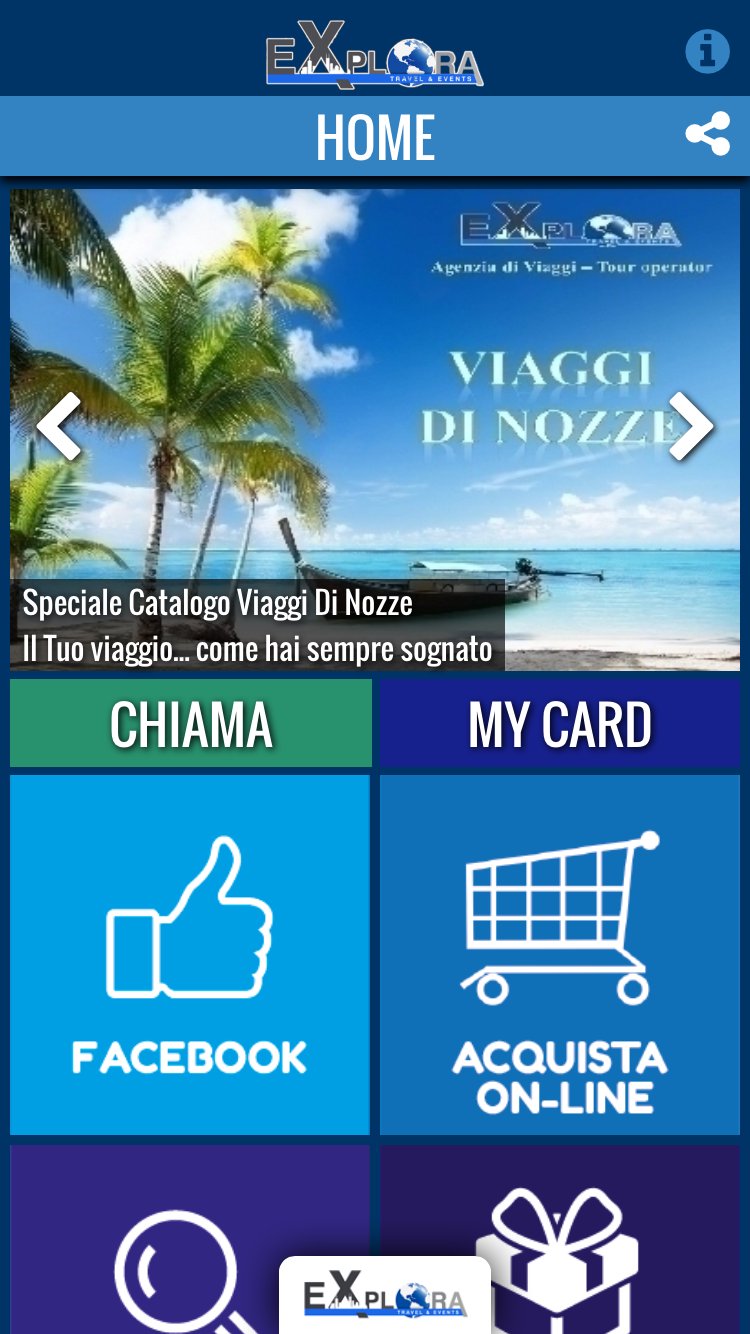Show the previous carousel slide
The image size is (750, 1334).
coord(60,426)
